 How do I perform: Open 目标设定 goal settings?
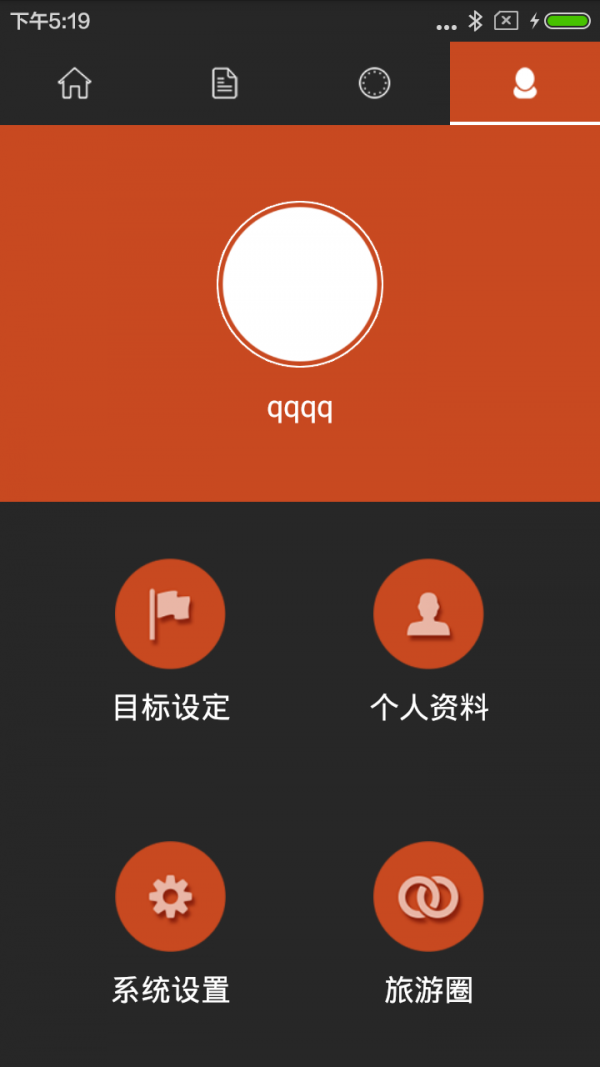tap(170, 614)
